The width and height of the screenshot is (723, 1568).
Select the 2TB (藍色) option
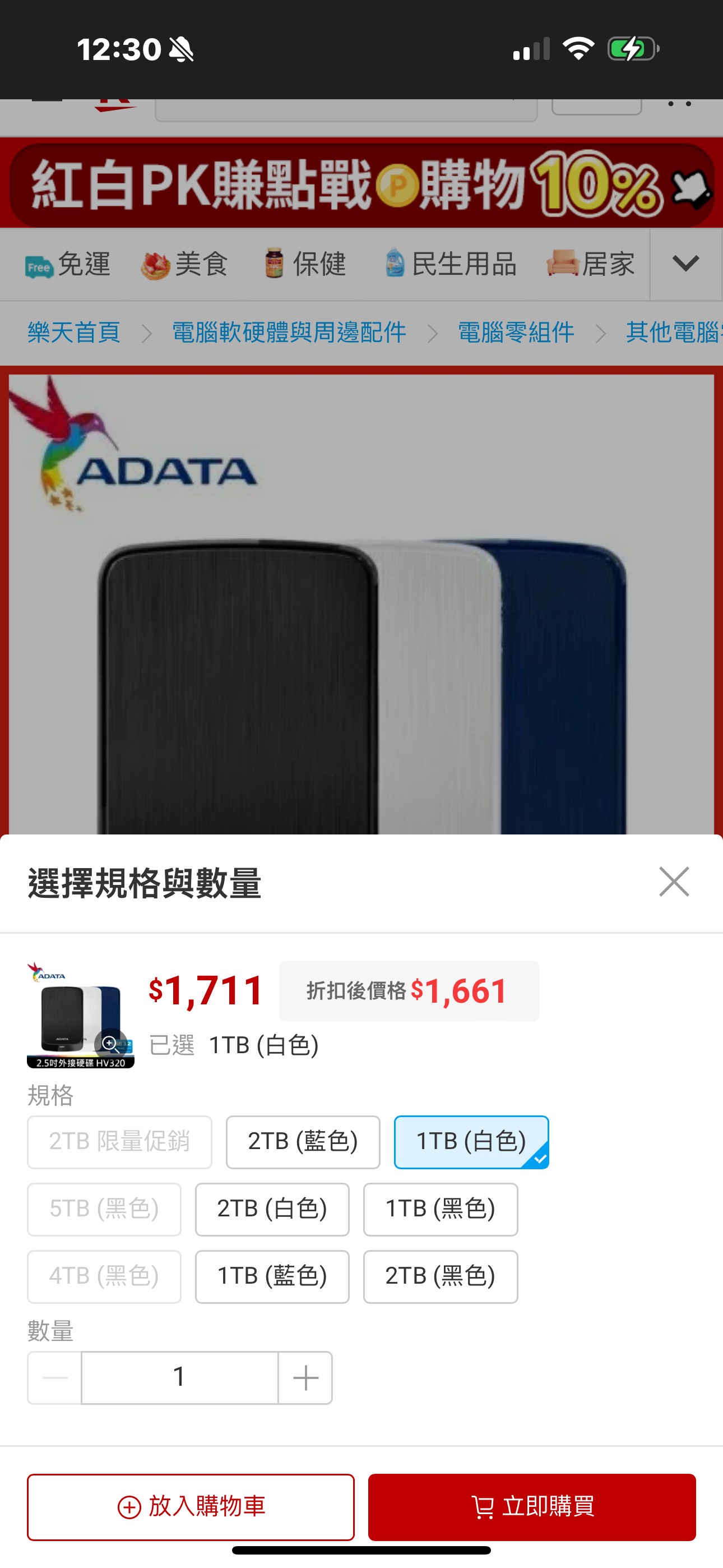tap(303, 1142)
